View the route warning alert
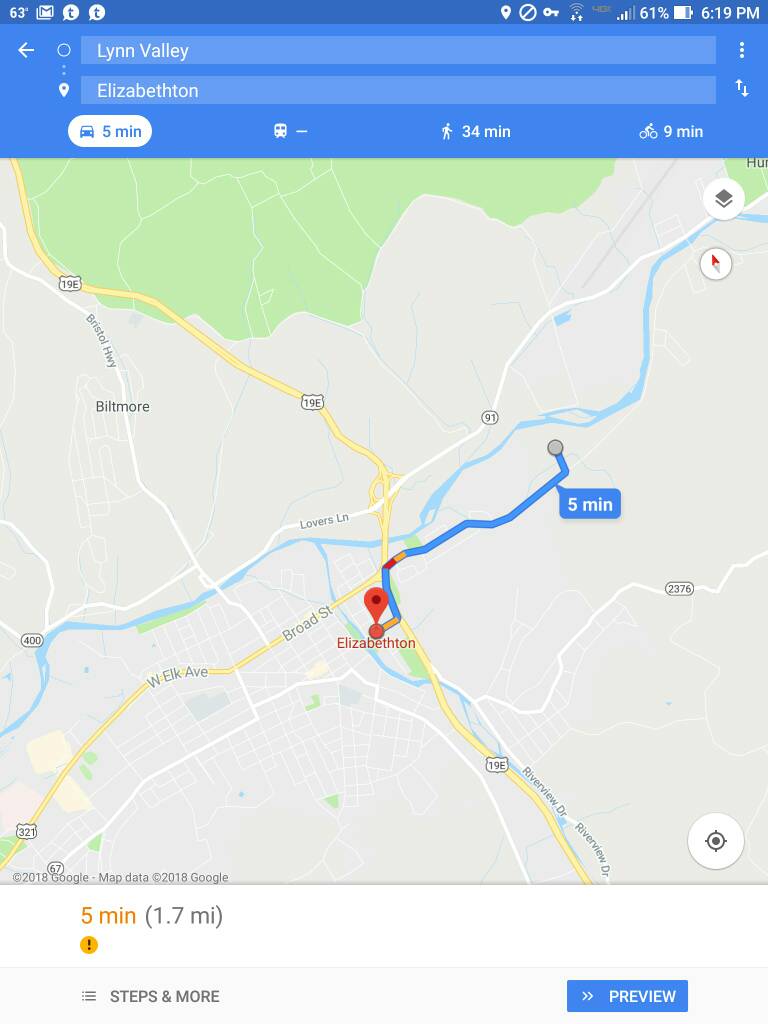Viewport: 768px width, 1024px height. pyautogui.click(x=89, y=944)
